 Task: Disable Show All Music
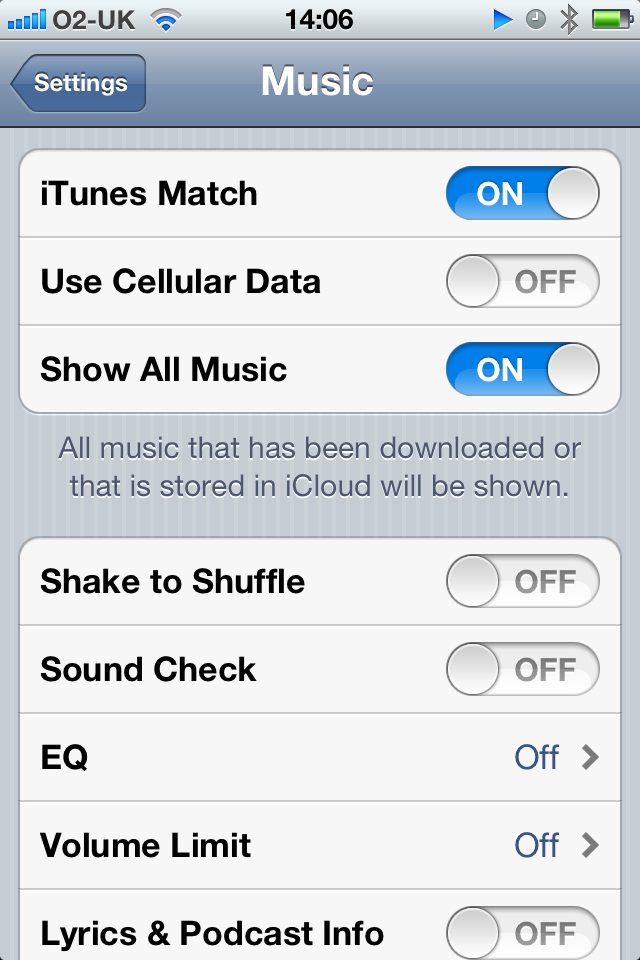tap(522, 370)
